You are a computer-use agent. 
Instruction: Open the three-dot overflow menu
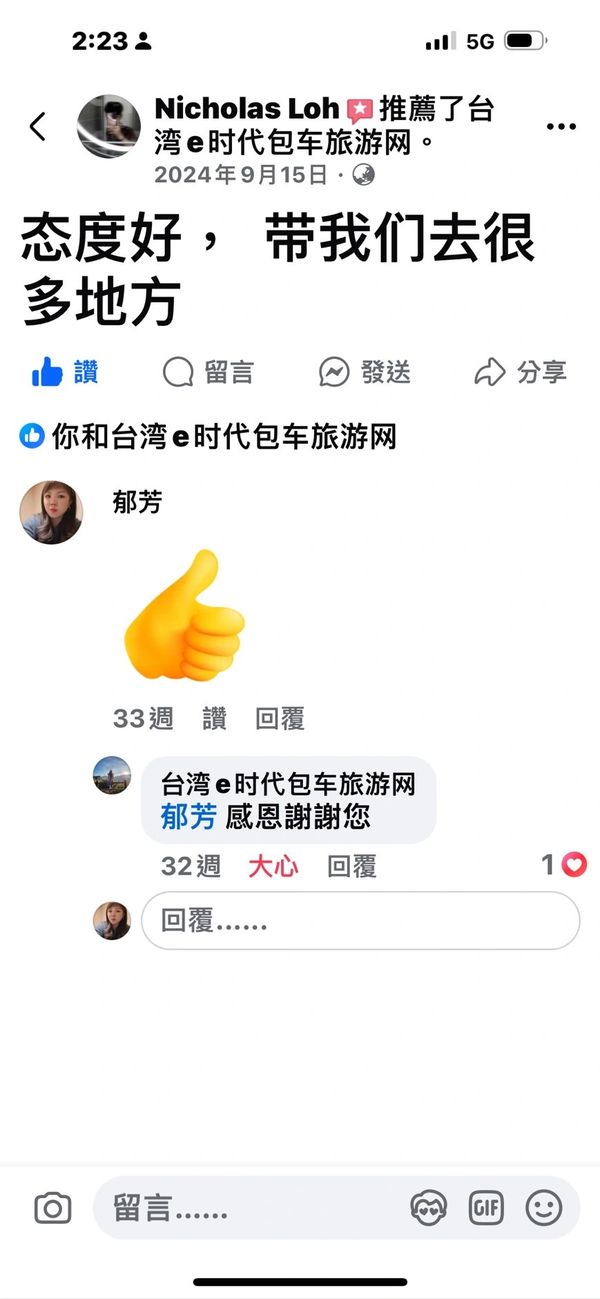coord(561,127)
